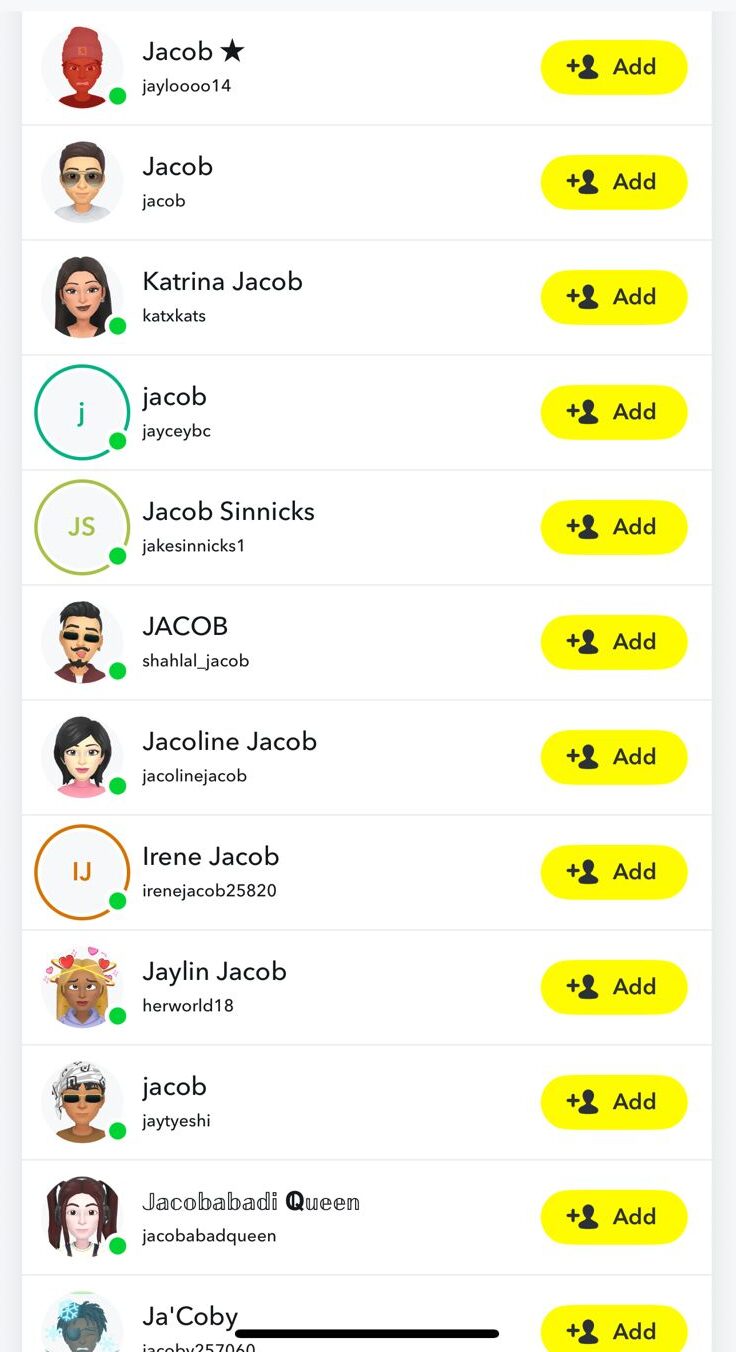Screen dimensions: 736x1352
Task: Click Jaylin Jacob's heart-crown Bitmoji
Action: pyautogui.click(x=82, y=987)
